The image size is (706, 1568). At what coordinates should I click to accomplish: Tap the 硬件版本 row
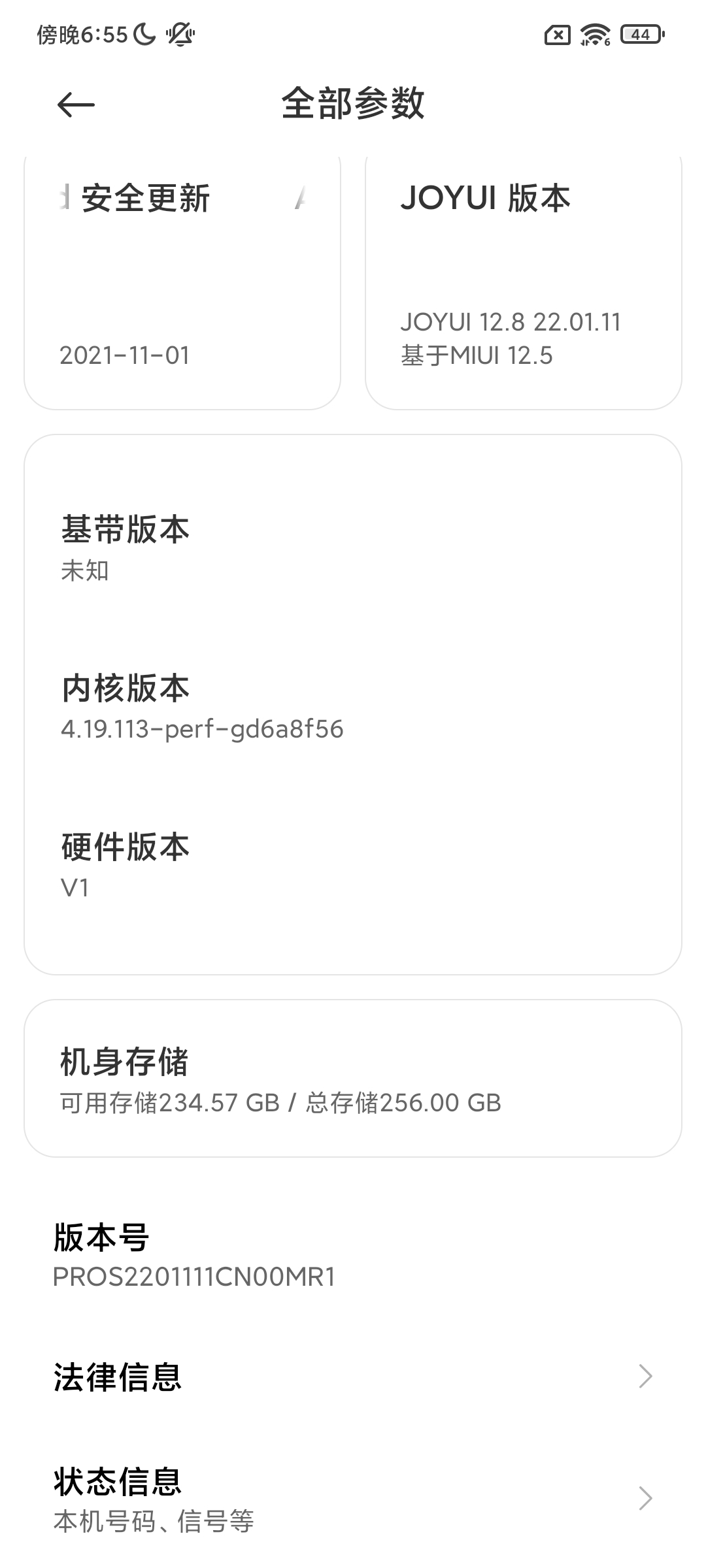[x=353, y=867]
